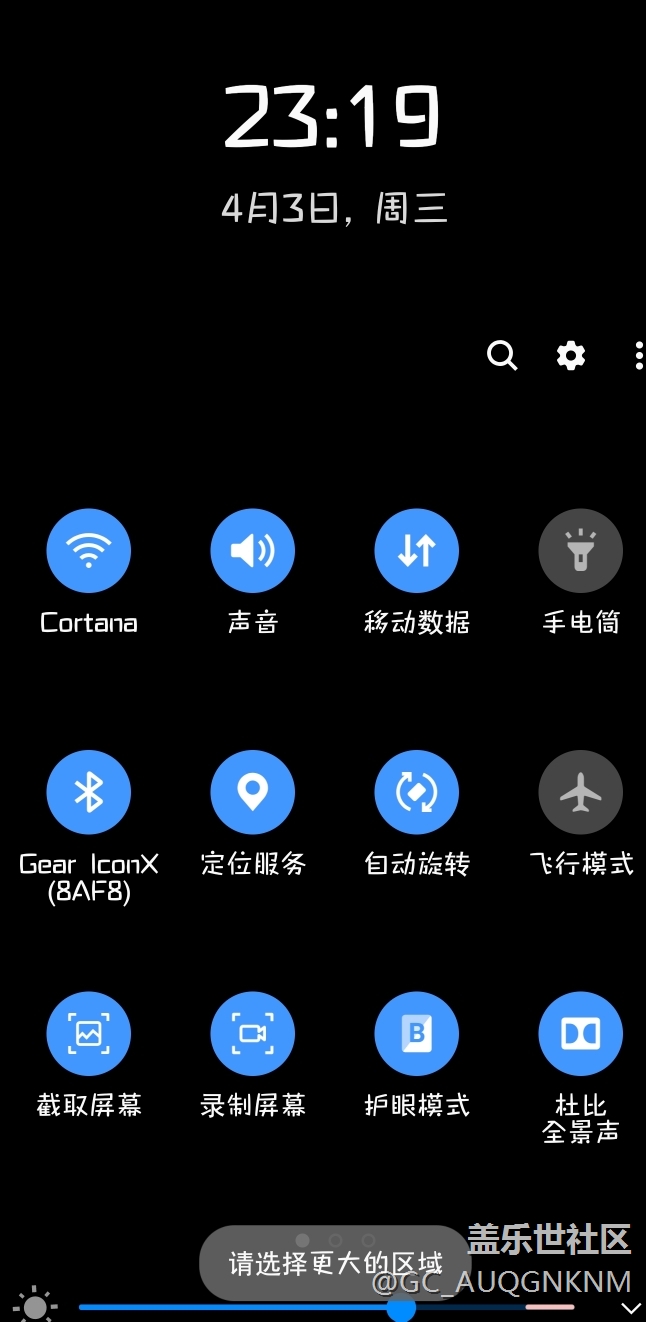Toggle the 声音 sound mode

[x=253, y=551]
